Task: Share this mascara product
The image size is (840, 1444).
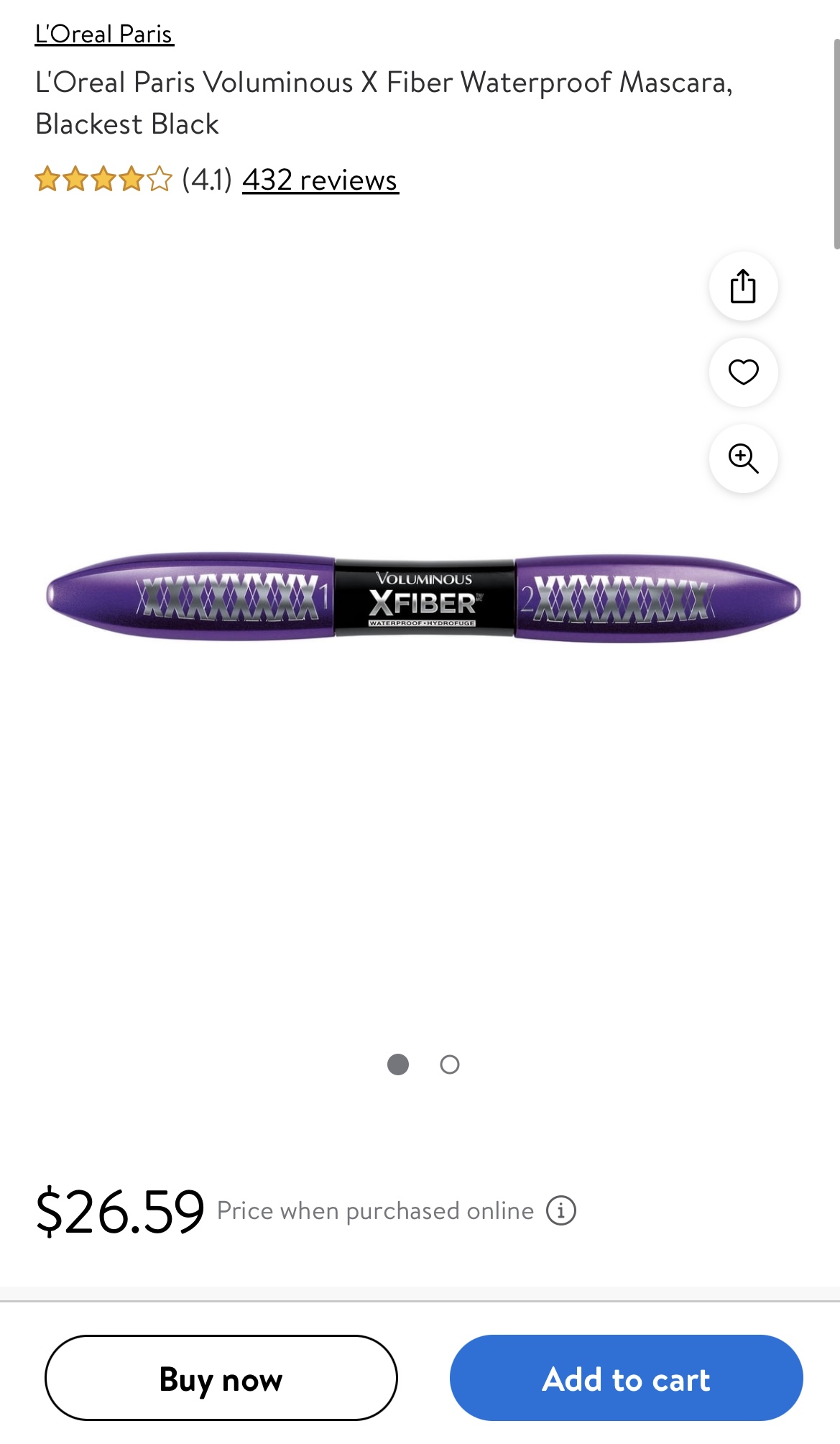Action: coord(743,286)
